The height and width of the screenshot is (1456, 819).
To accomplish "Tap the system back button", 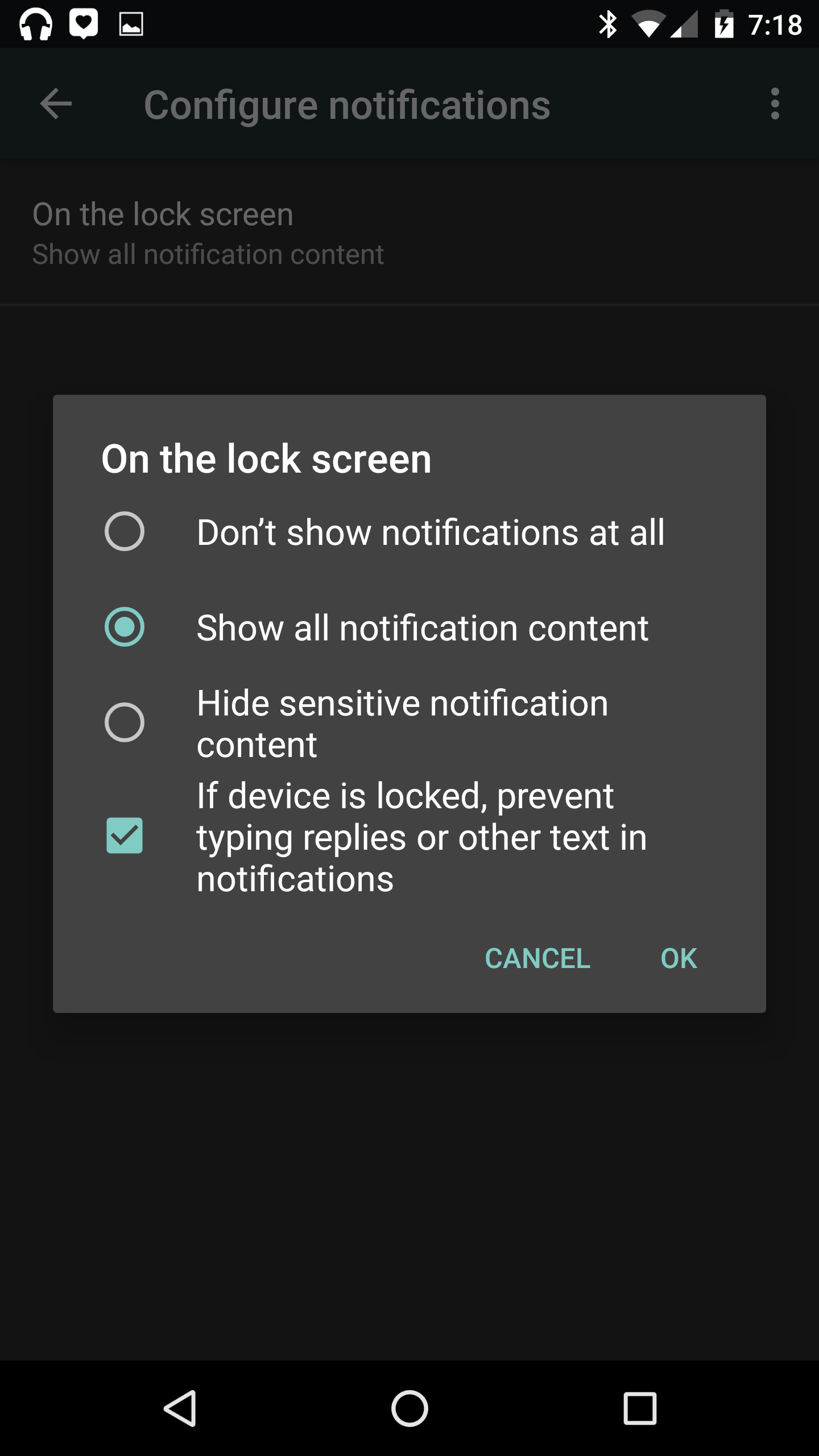I will coord(181,1409).
